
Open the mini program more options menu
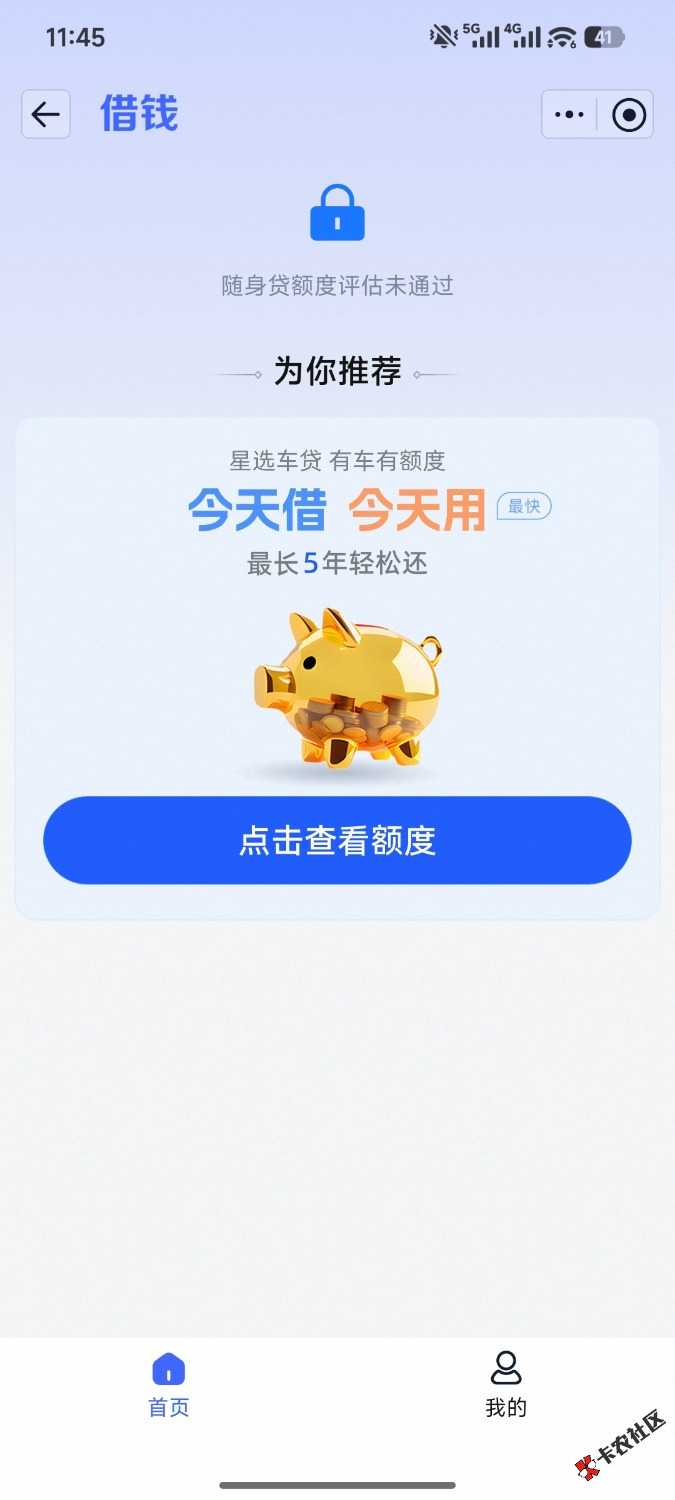[x=569, y=114]
